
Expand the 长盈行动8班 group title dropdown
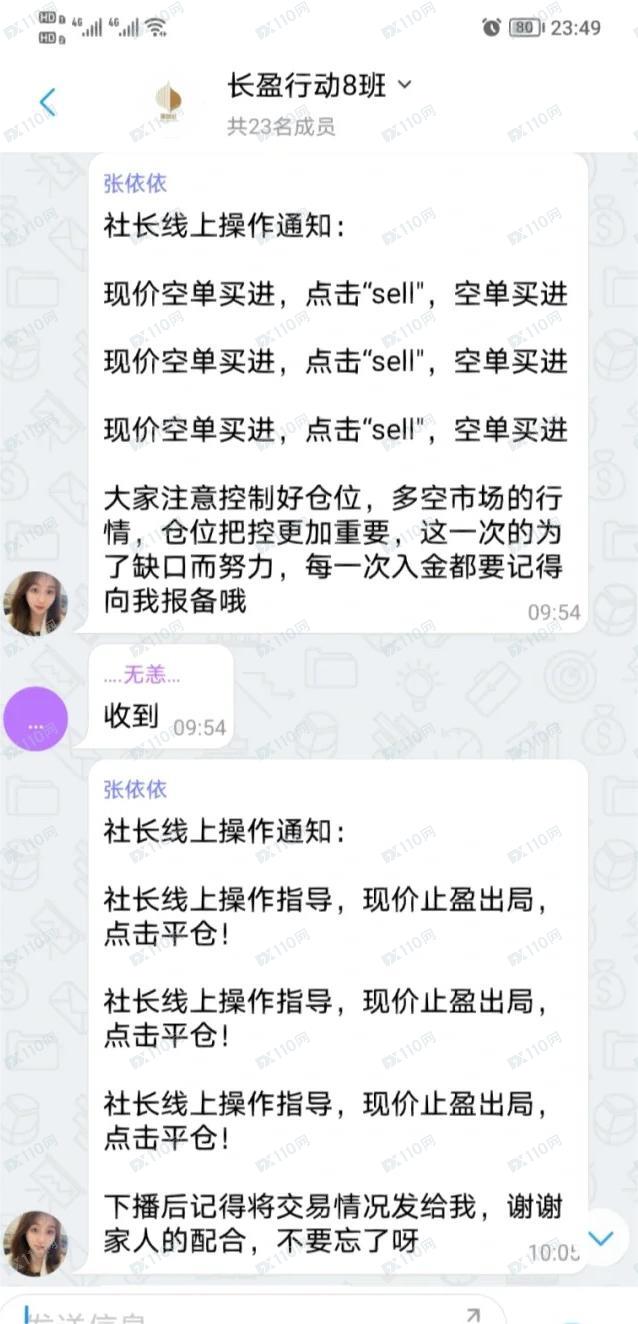tap(405, 86)
